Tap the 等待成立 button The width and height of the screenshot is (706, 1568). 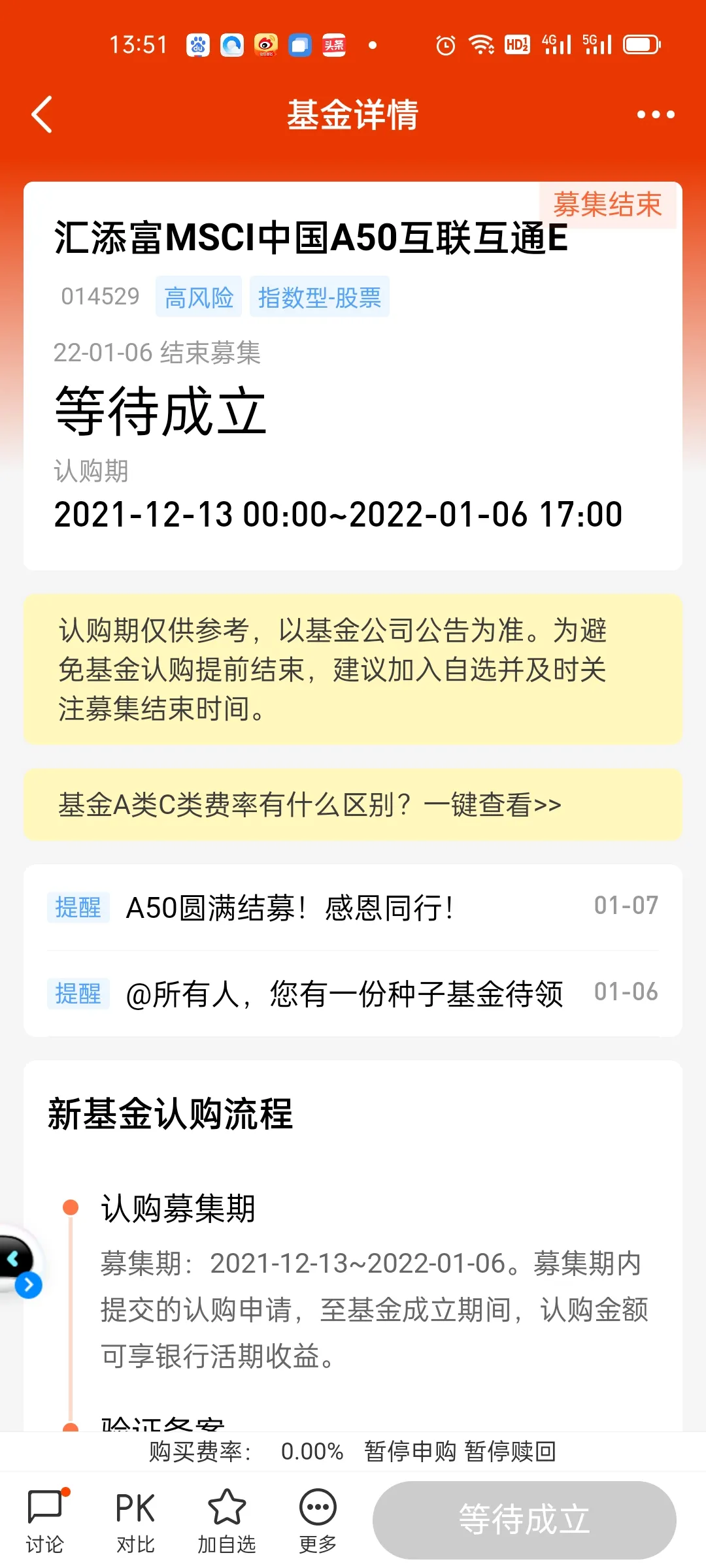coord(524,1520)
